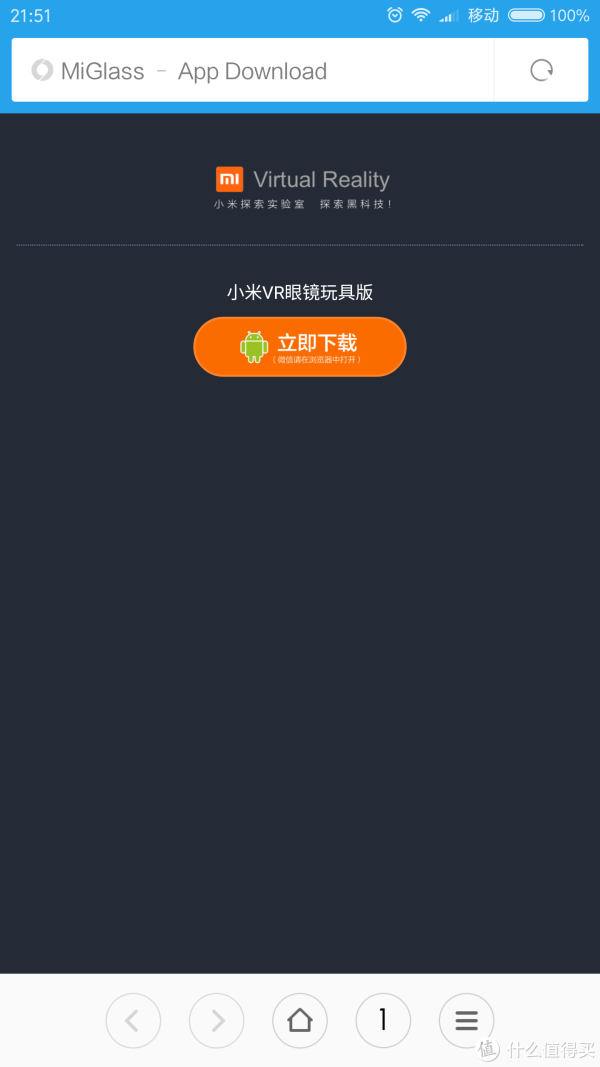Viewport: 600px width, 1067px height.
Task: Go forward to the next page
Action: pyautogui.click(x=216, y=1021)
